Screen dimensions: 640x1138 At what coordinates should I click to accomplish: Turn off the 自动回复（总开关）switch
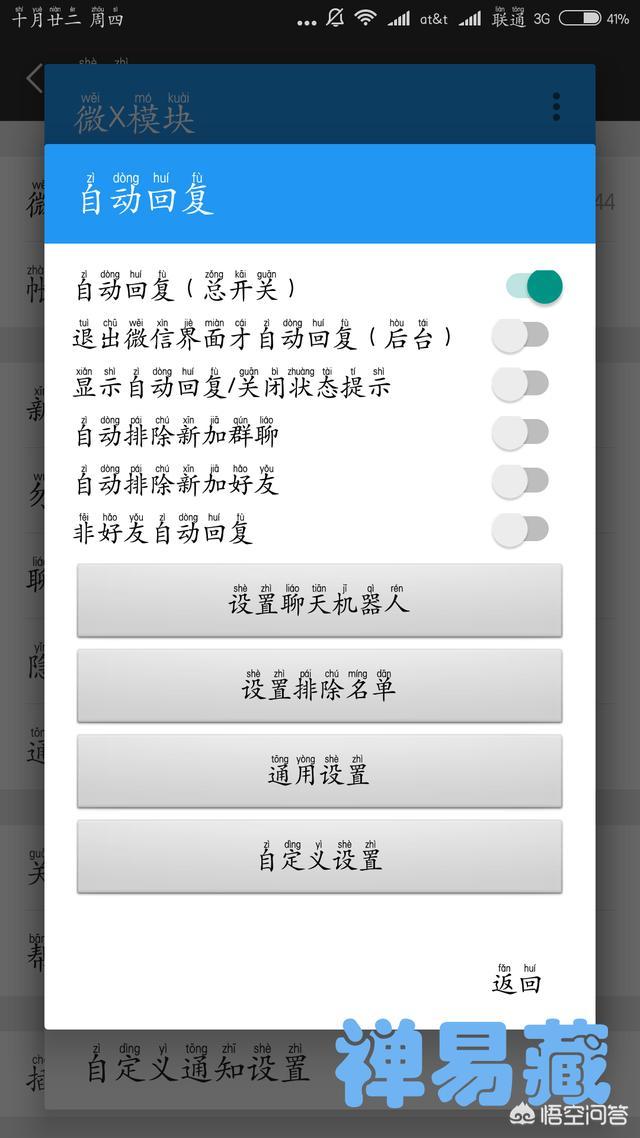534,287
